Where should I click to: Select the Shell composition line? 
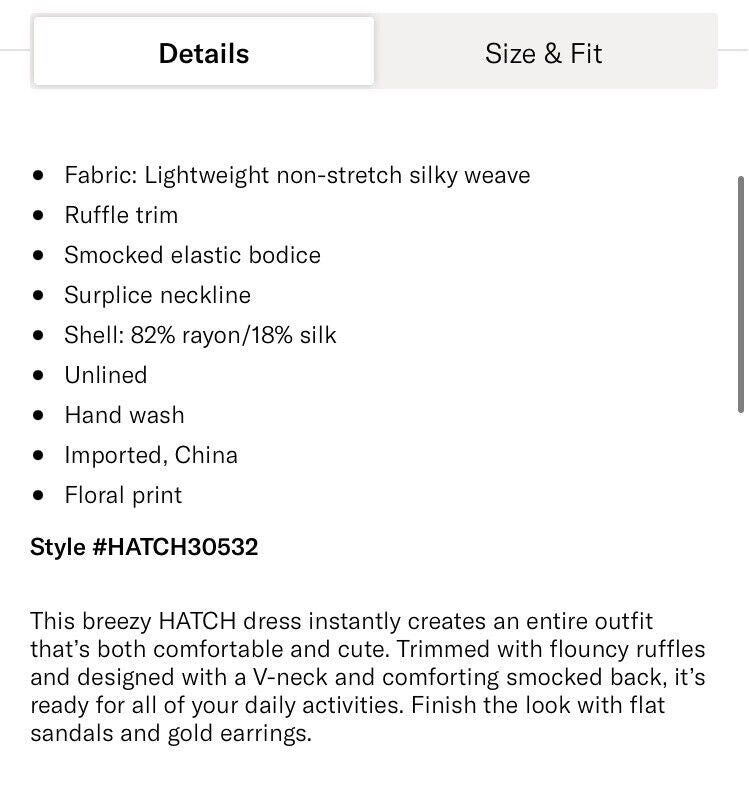tap(201, 335)
